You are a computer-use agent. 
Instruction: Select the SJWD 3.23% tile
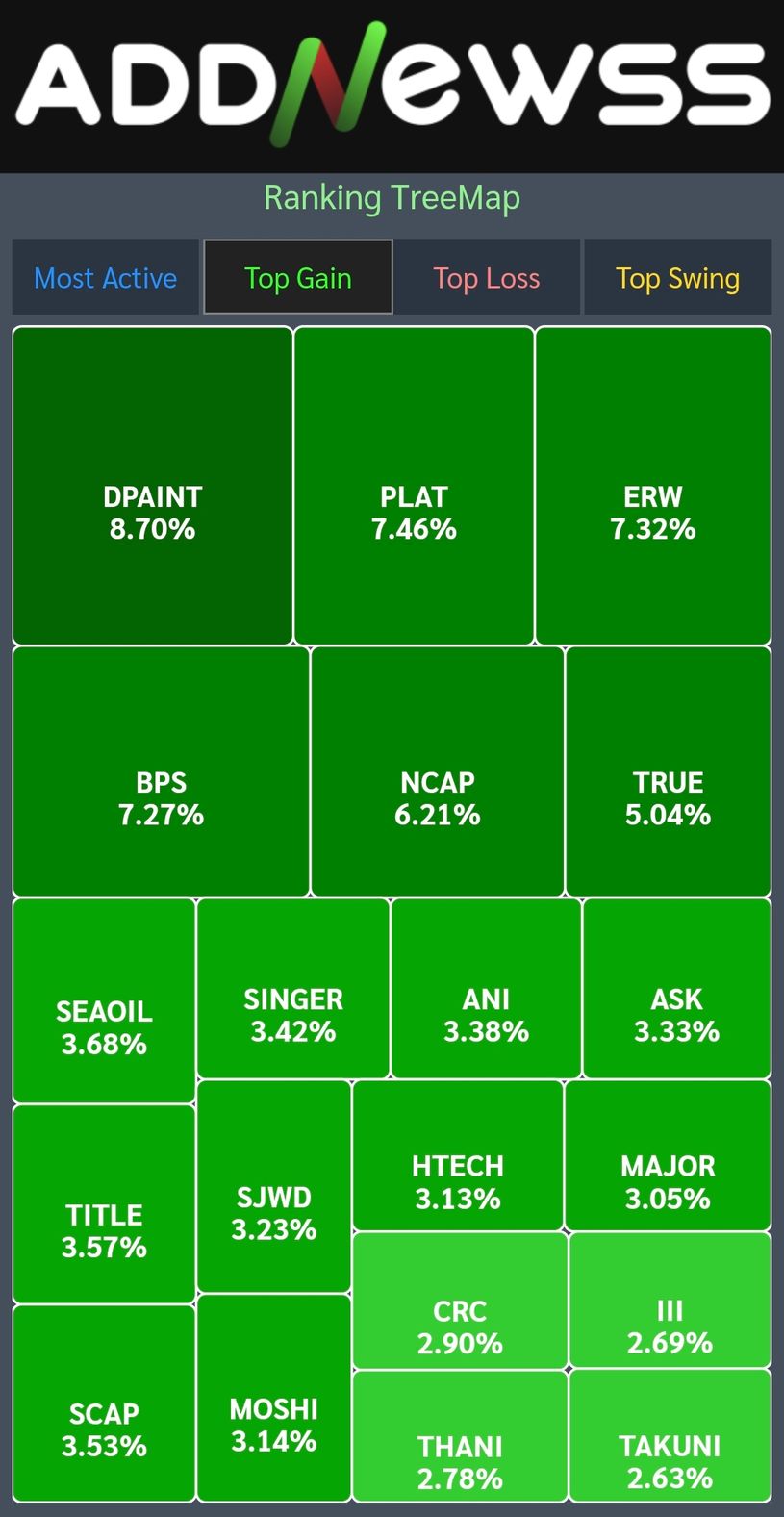(274, 1186)
